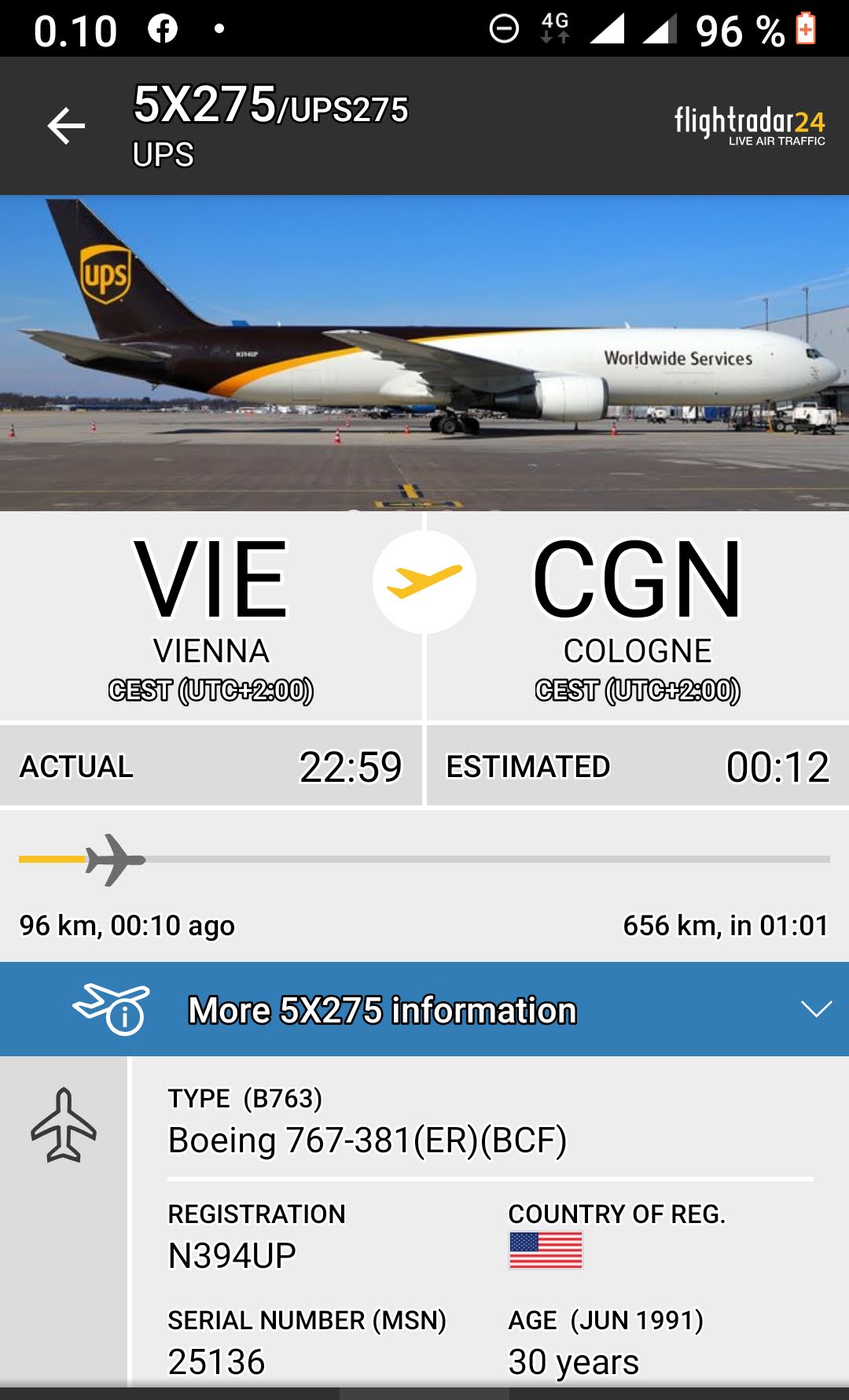This screenshot has height=1400, width=849.
Task: Go back using the arrow icon
Action: point(66,127)
